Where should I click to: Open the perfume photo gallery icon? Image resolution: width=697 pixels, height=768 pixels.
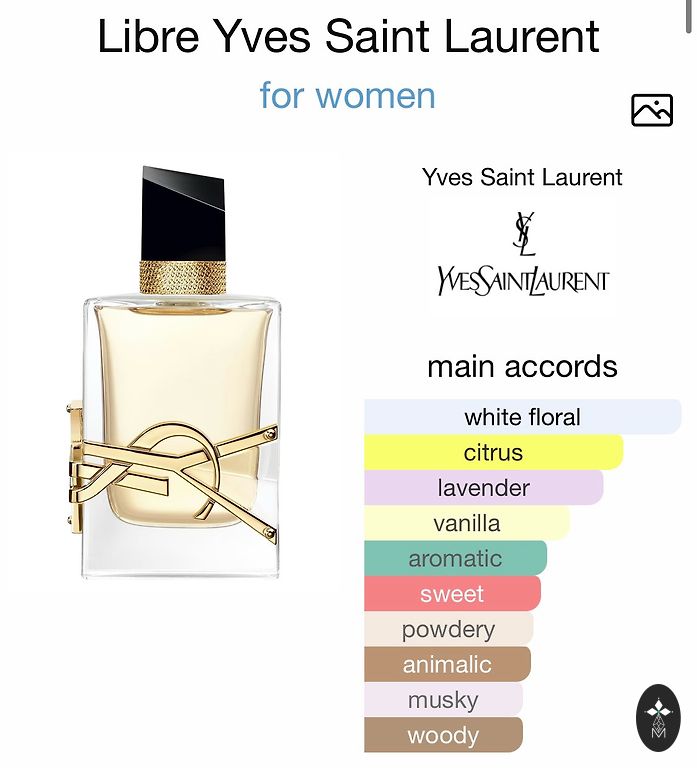[652, 110]
